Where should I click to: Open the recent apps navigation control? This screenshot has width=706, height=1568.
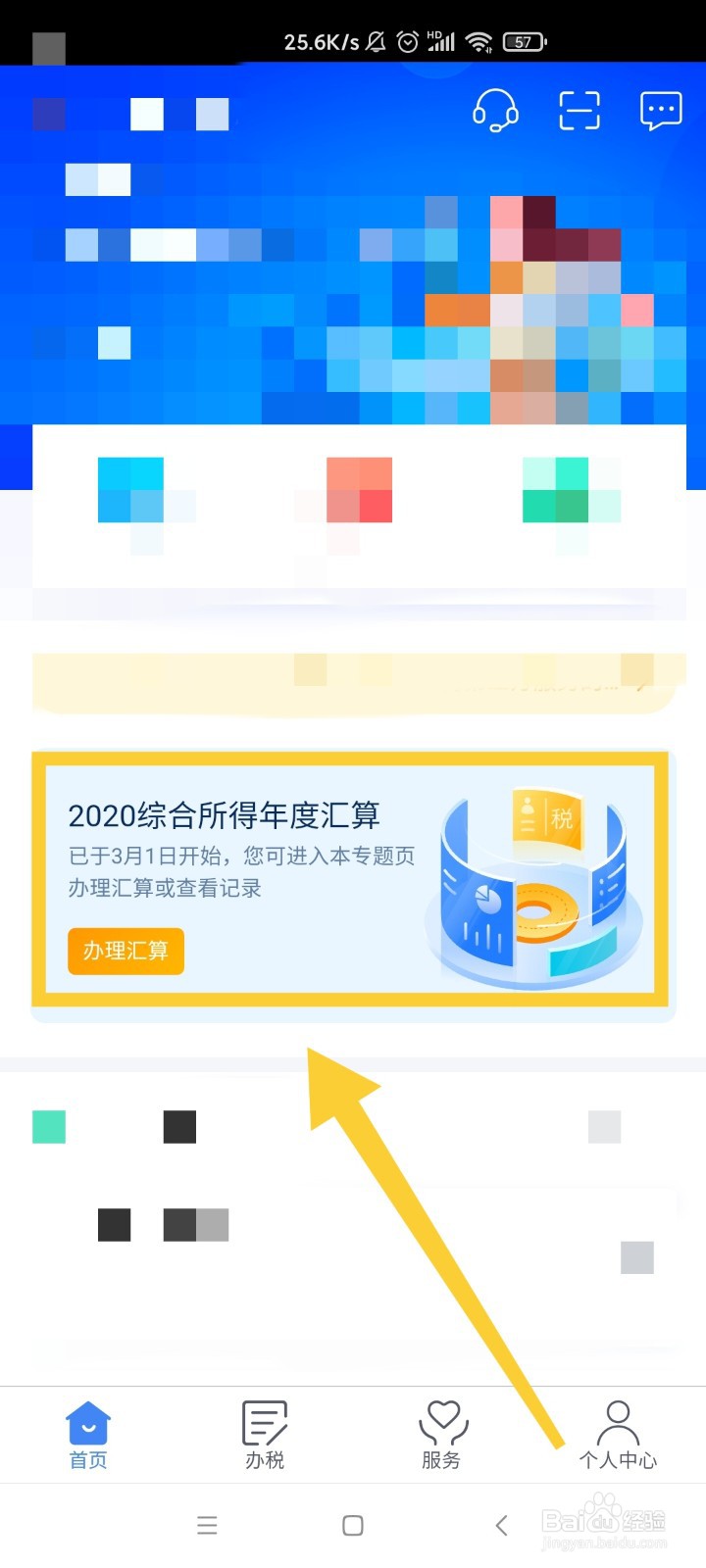coord(207,1525)
